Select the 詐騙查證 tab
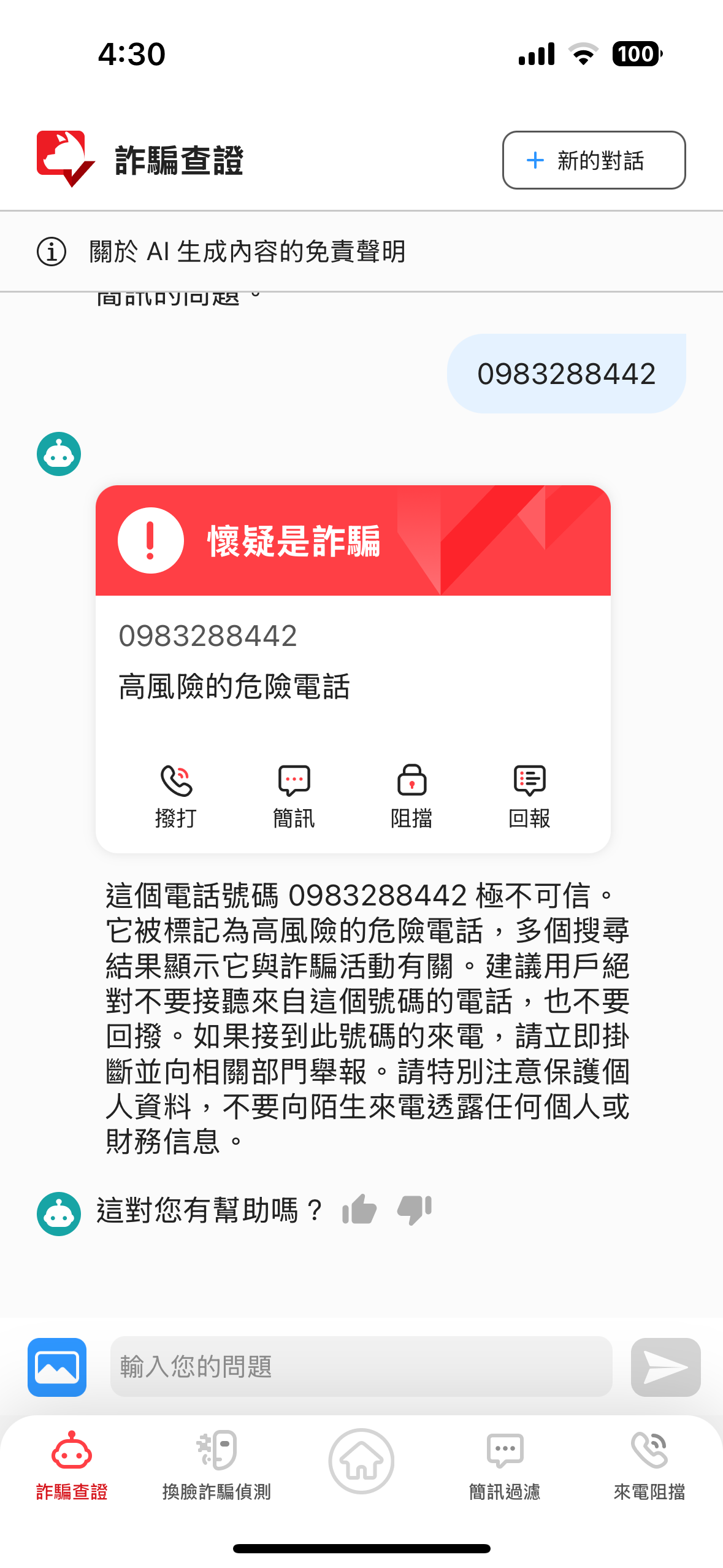Image resolution: width=723 pixels, height=1568 pixels. (x=72, y=1466)
